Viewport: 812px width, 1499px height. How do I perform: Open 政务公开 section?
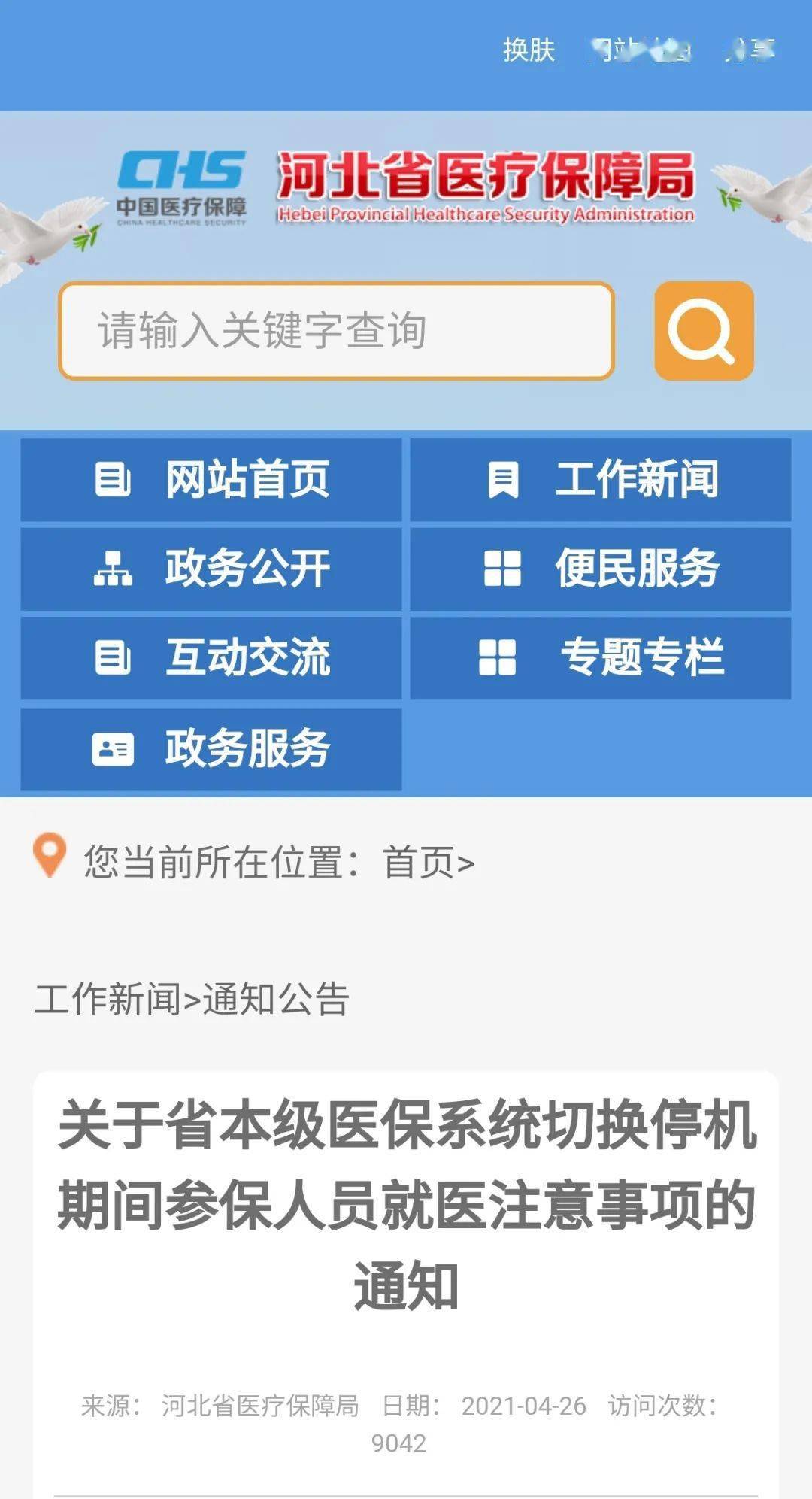pyautogui.click(x=211, y=569)
